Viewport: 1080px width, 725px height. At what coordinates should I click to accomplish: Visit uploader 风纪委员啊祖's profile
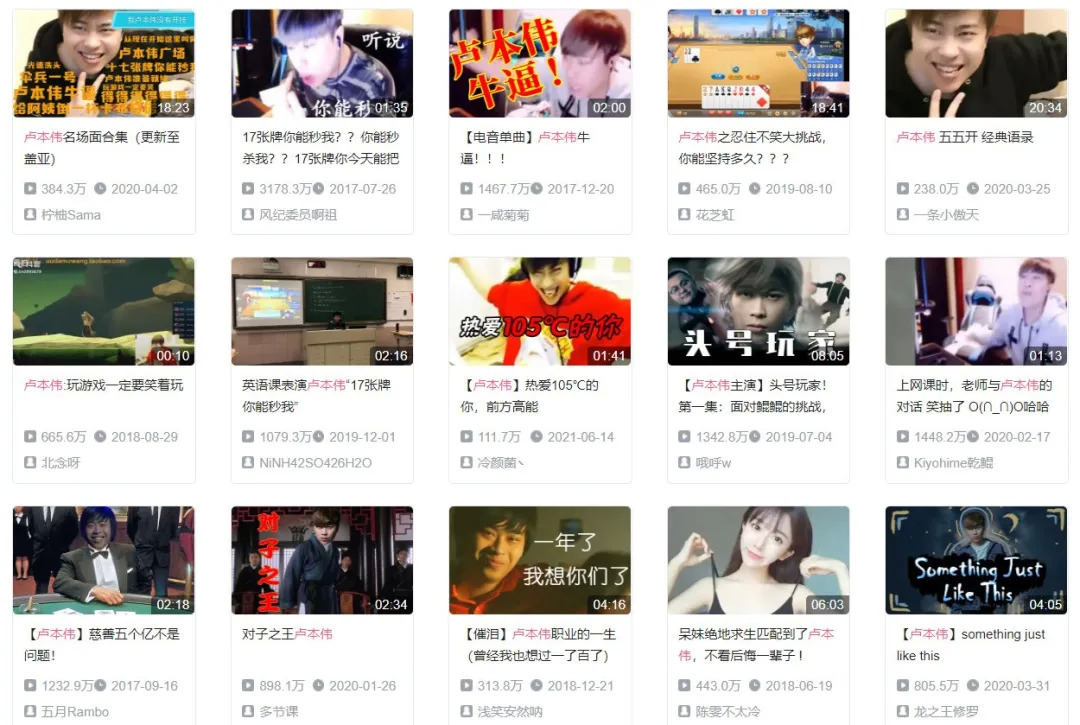point(298,215)
